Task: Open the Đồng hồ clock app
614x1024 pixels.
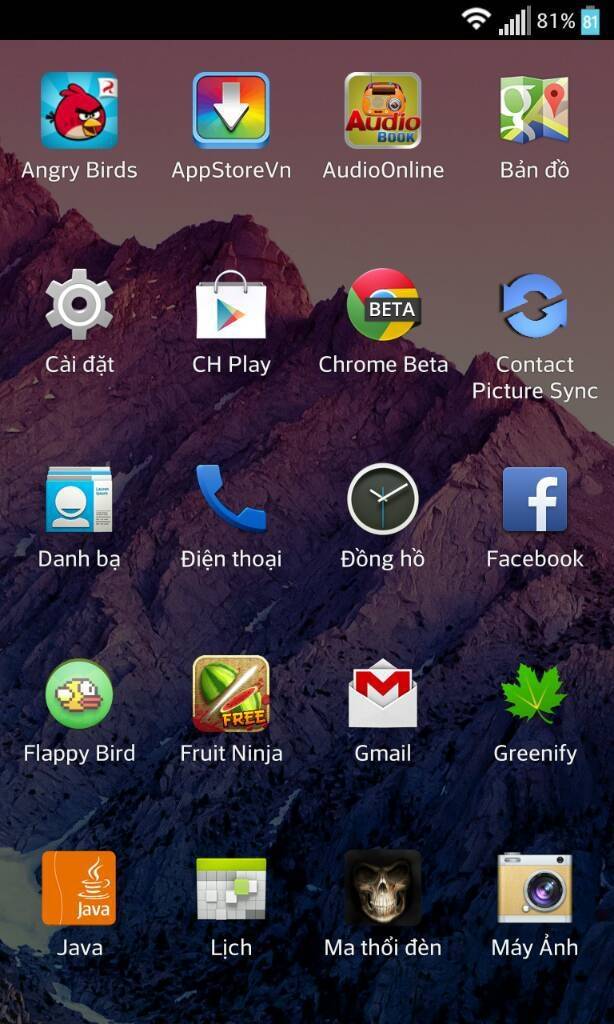Action: point(383,499)
